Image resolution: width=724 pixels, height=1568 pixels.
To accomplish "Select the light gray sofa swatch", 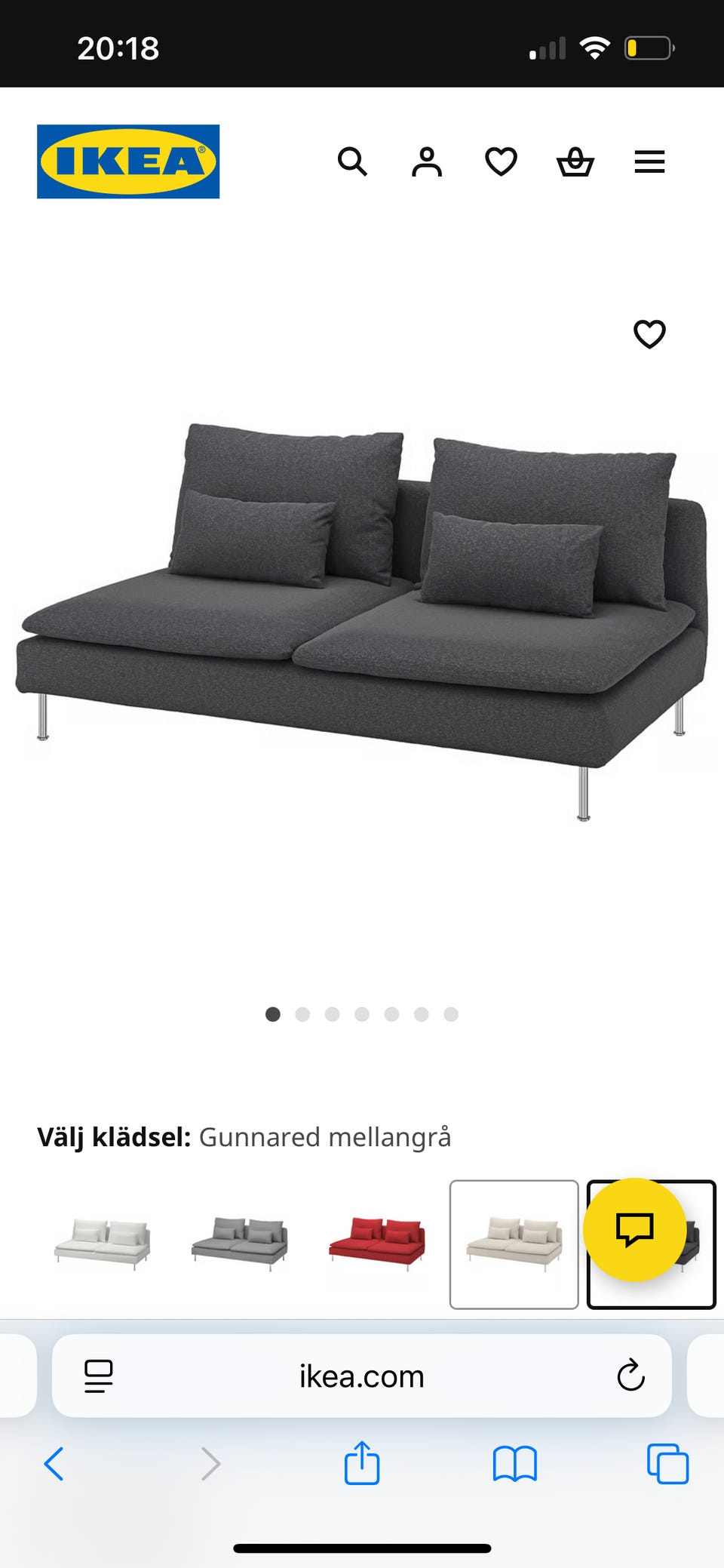I will 240,1241.
